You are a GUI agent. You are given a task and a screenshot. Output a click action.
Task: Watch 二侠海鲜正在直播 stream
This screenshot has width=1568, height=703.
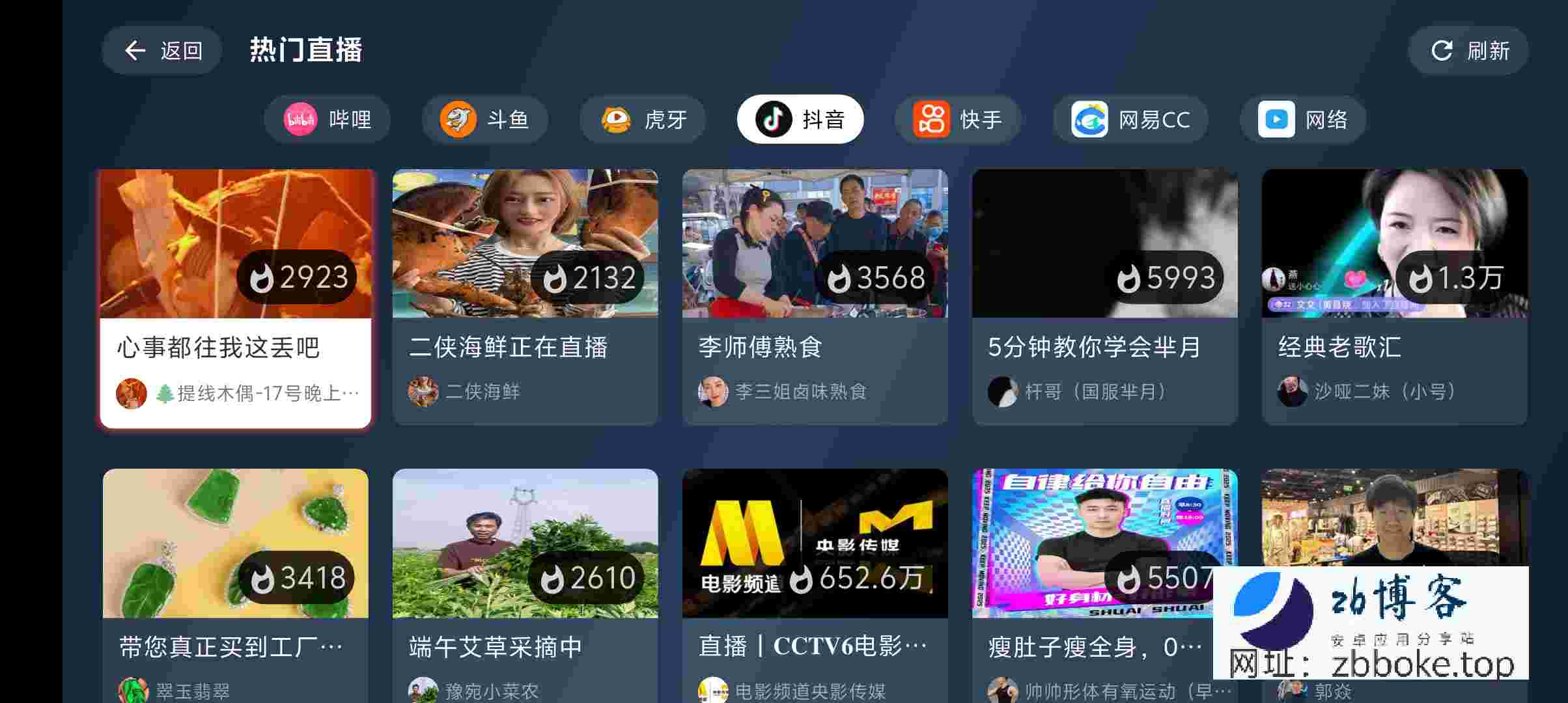525,298
